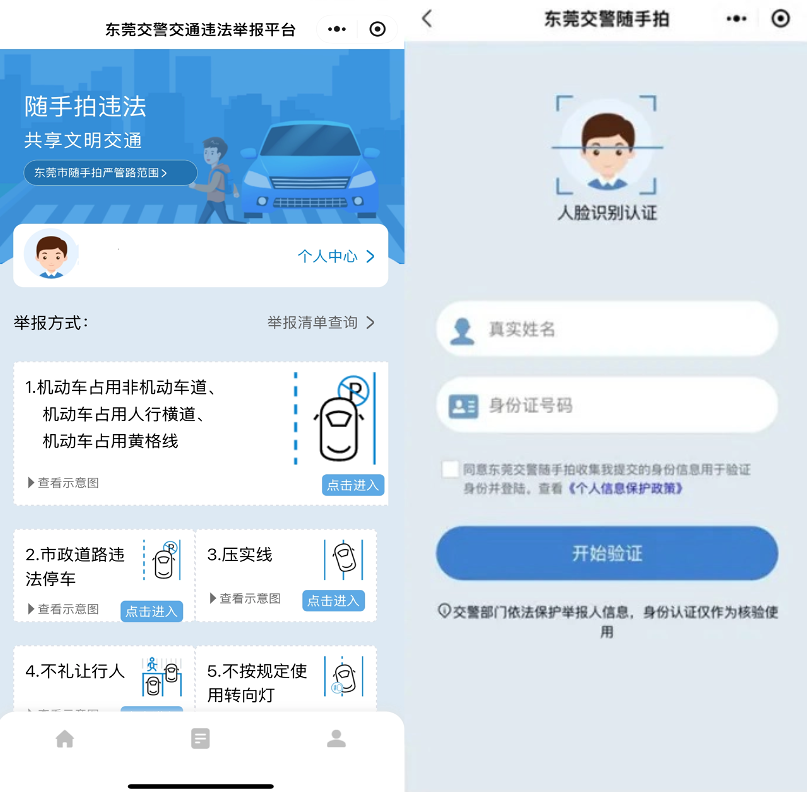Tap 开始验证 button
This screenshot has height=792, width=807.
(x=607, y=553)
